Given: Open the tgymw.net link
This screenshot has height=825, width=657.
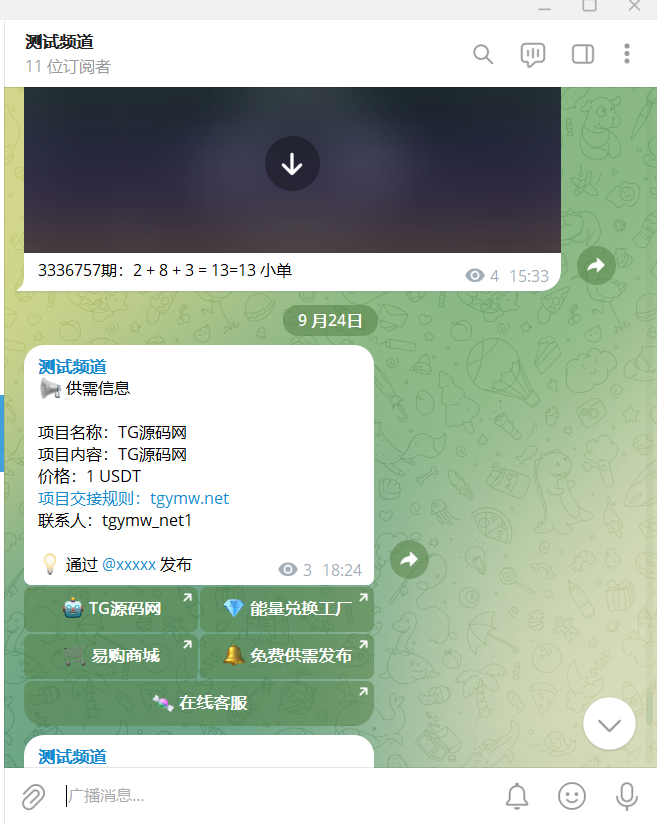Looking at the screenshot, I should click(x=190, y=498).
